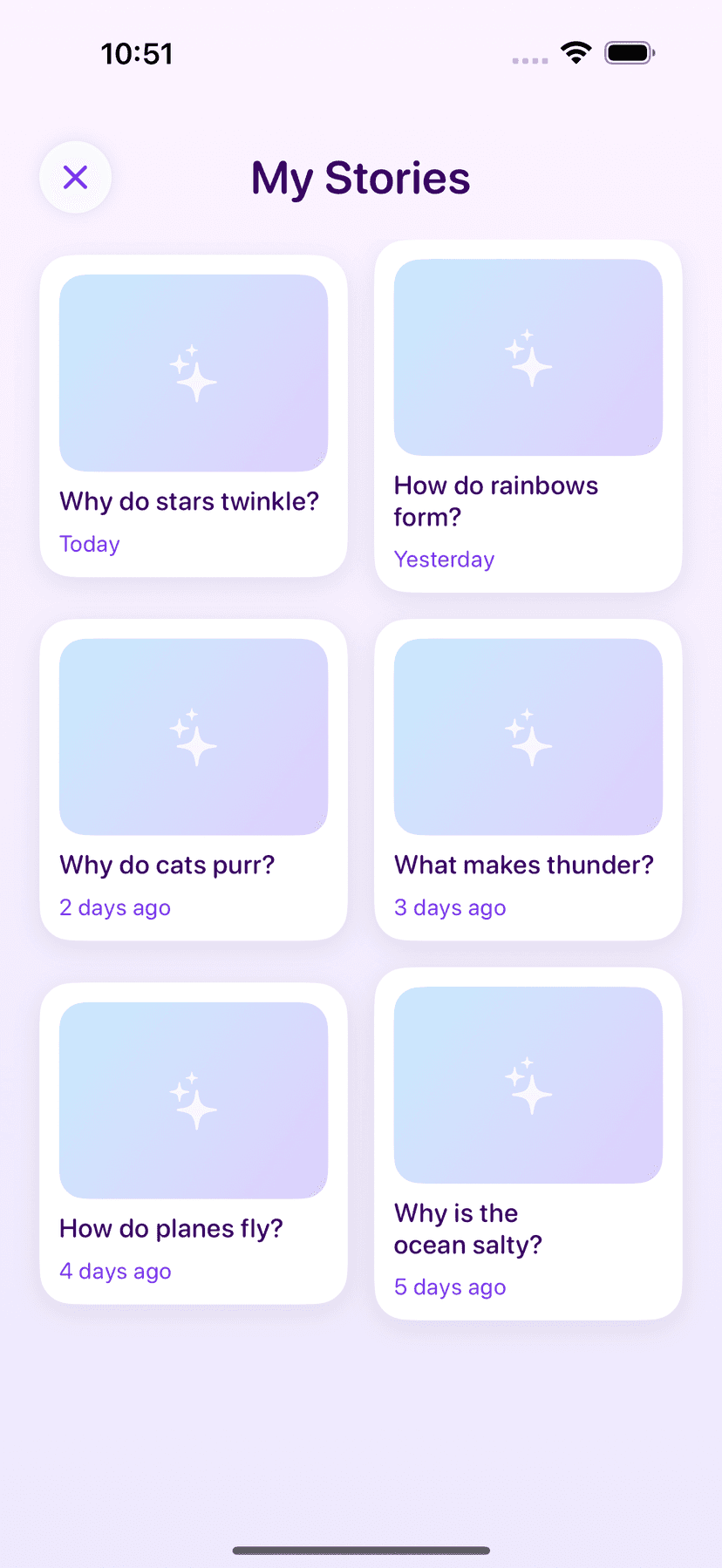Click the 'Yesterday' date label
Screen dimensions: 722x1568
click(x=444, y=559)
